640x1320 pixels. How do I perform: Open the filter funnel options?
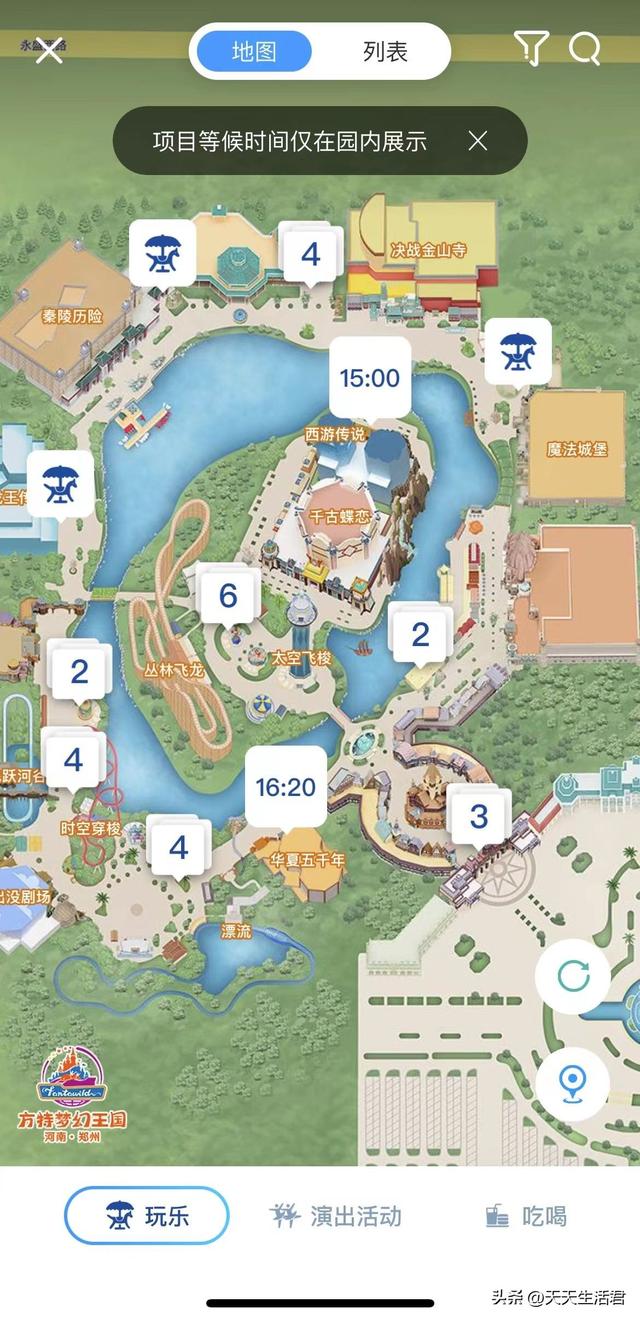(530, 48)
